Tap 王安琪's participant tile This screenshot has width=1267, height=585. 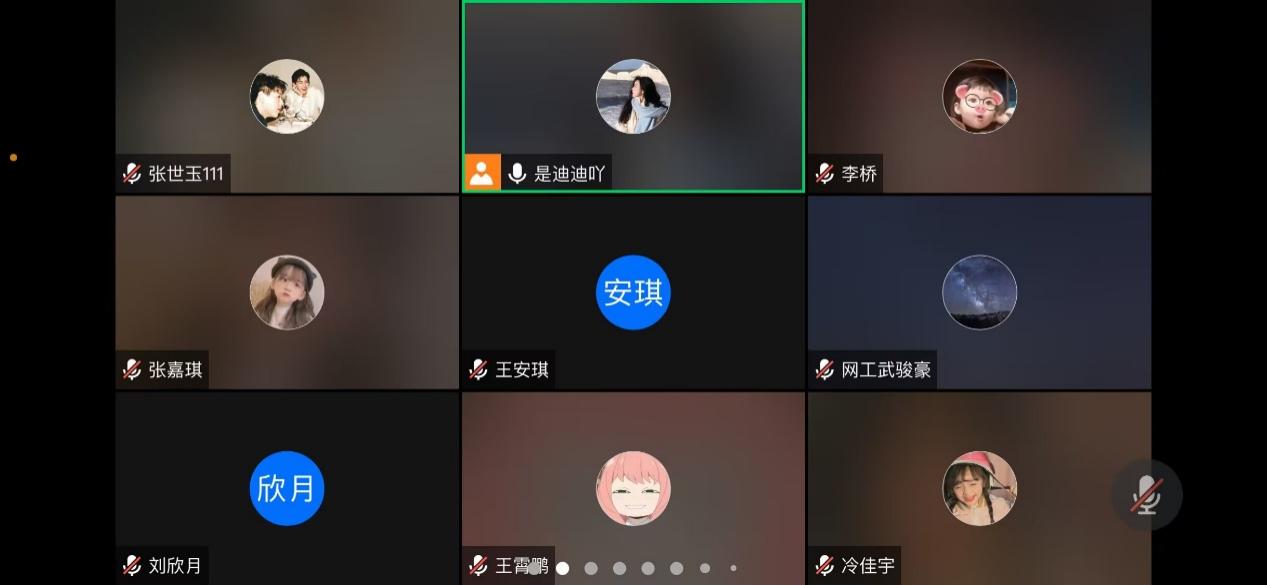coord(633,292)
